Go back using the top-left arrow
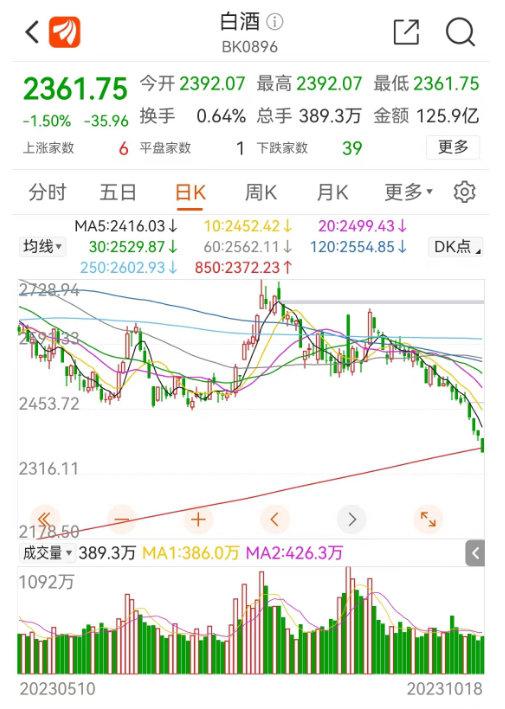 click(x=32, y=33)
